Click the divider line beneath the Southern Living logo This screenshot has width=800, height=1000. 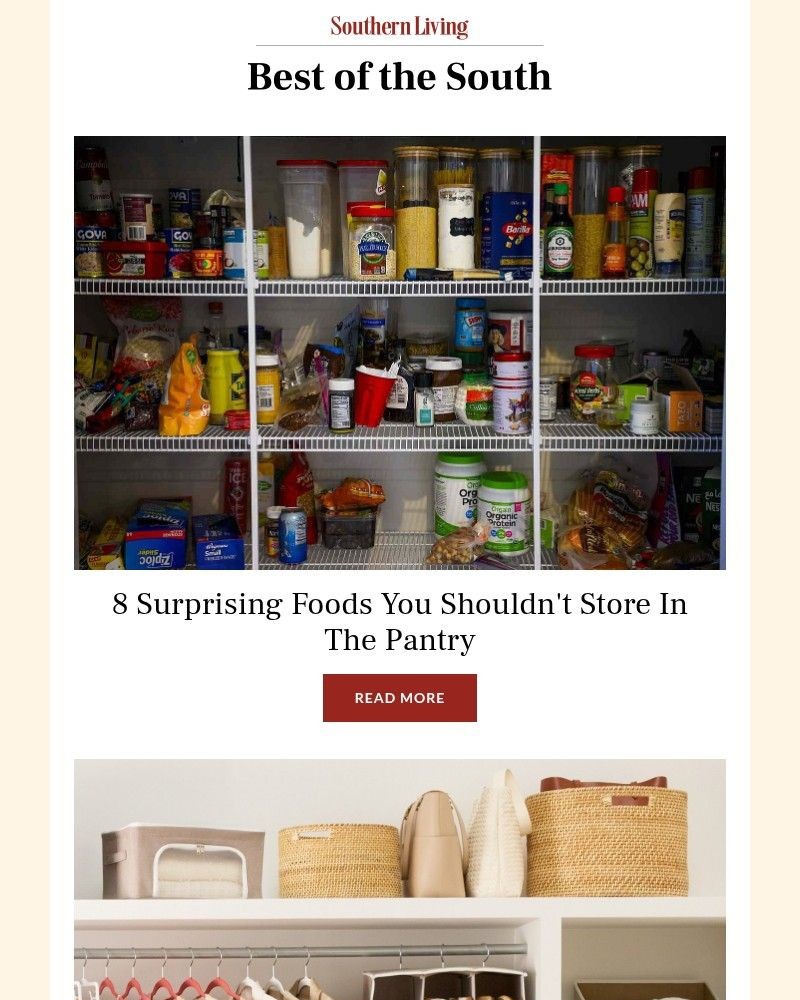click(x=399, y=44)
